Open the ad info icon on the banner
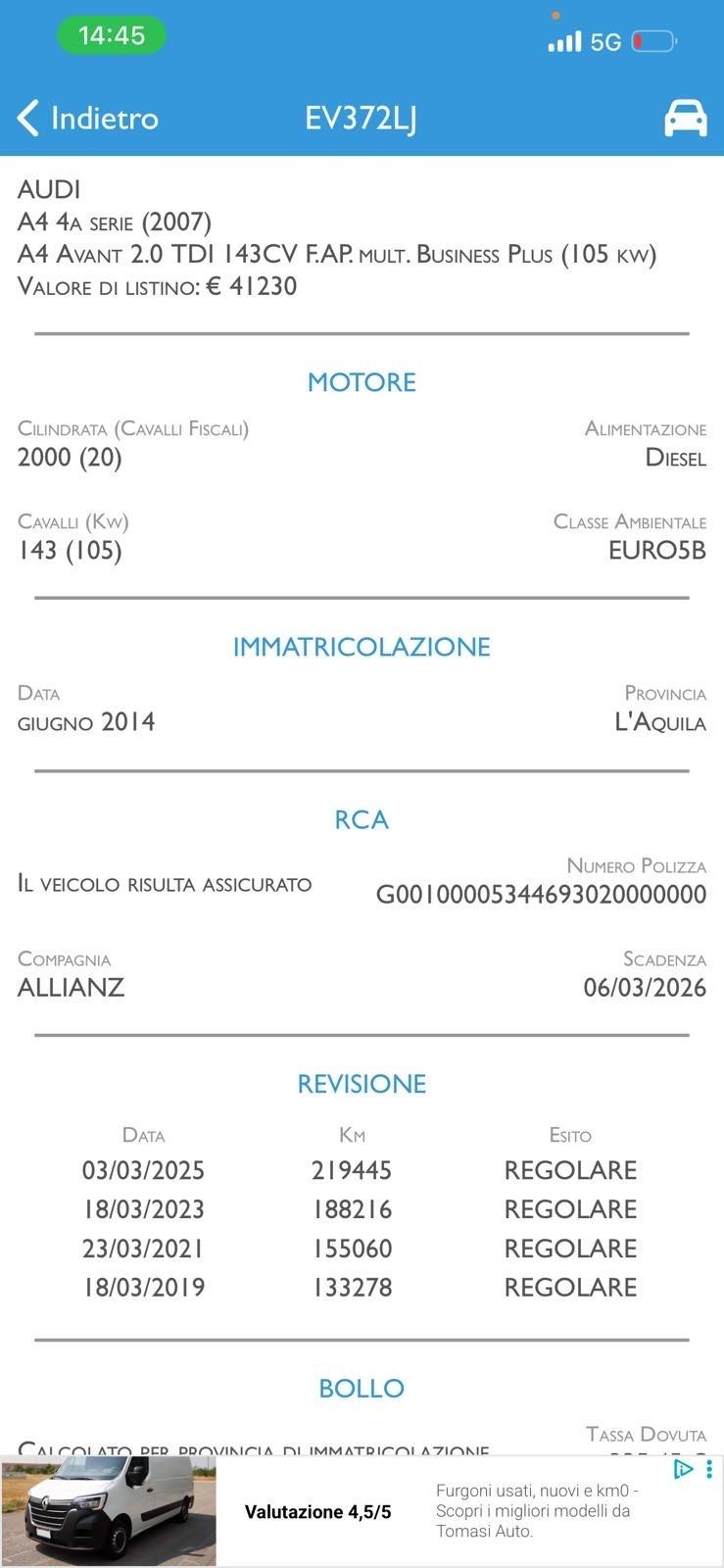The image size is (724, 1568). click(x=684, y=1469)
